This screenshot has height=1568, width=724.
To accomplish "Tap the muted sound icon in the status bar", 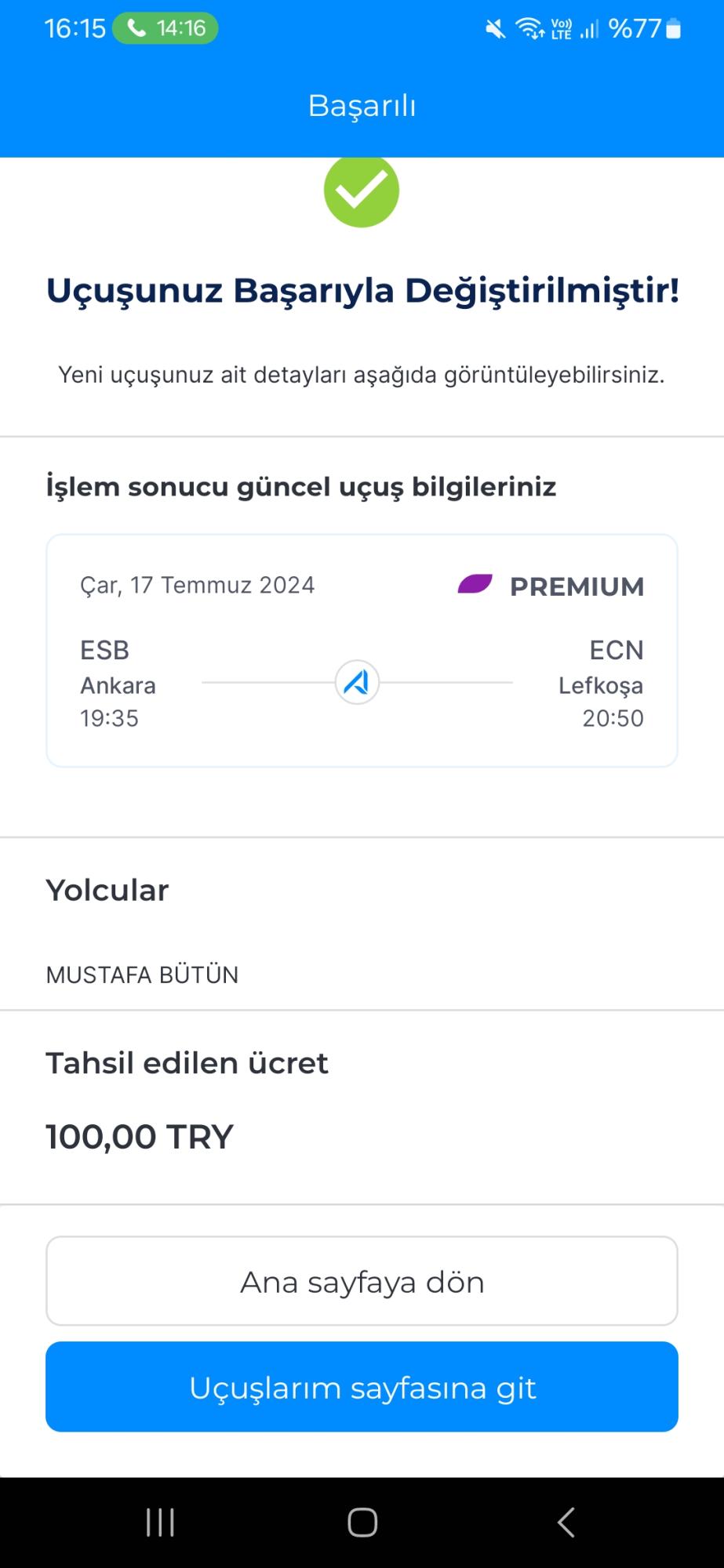I will tap(493, 27).
